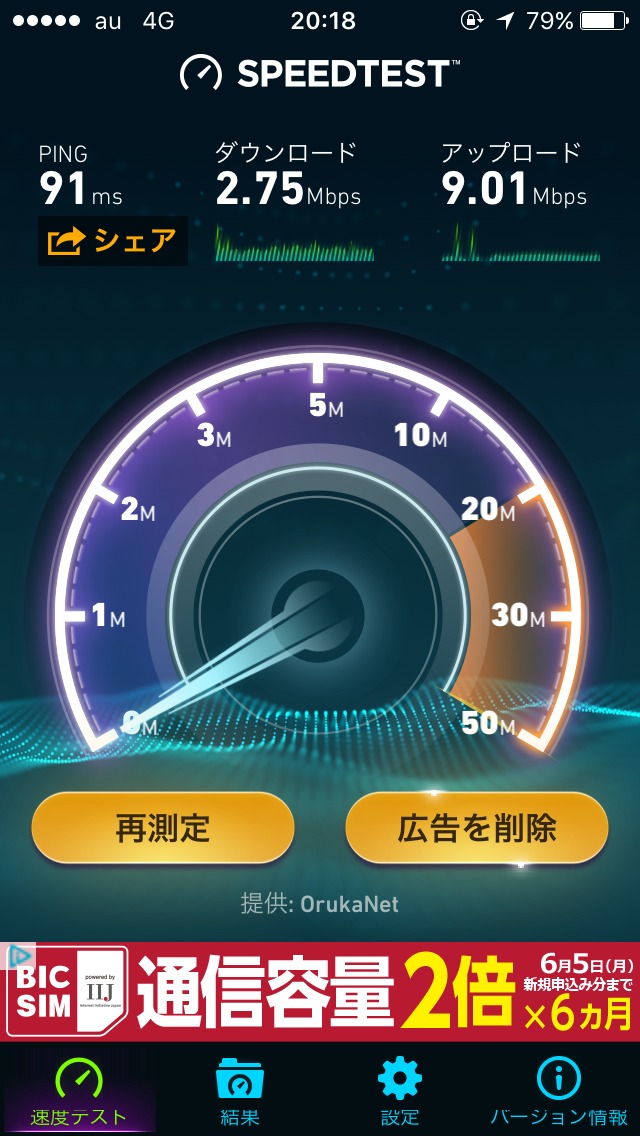Screen dimensions: 640x1136
Task: Select the 速度テスト tab
Action: [78, 1090]
